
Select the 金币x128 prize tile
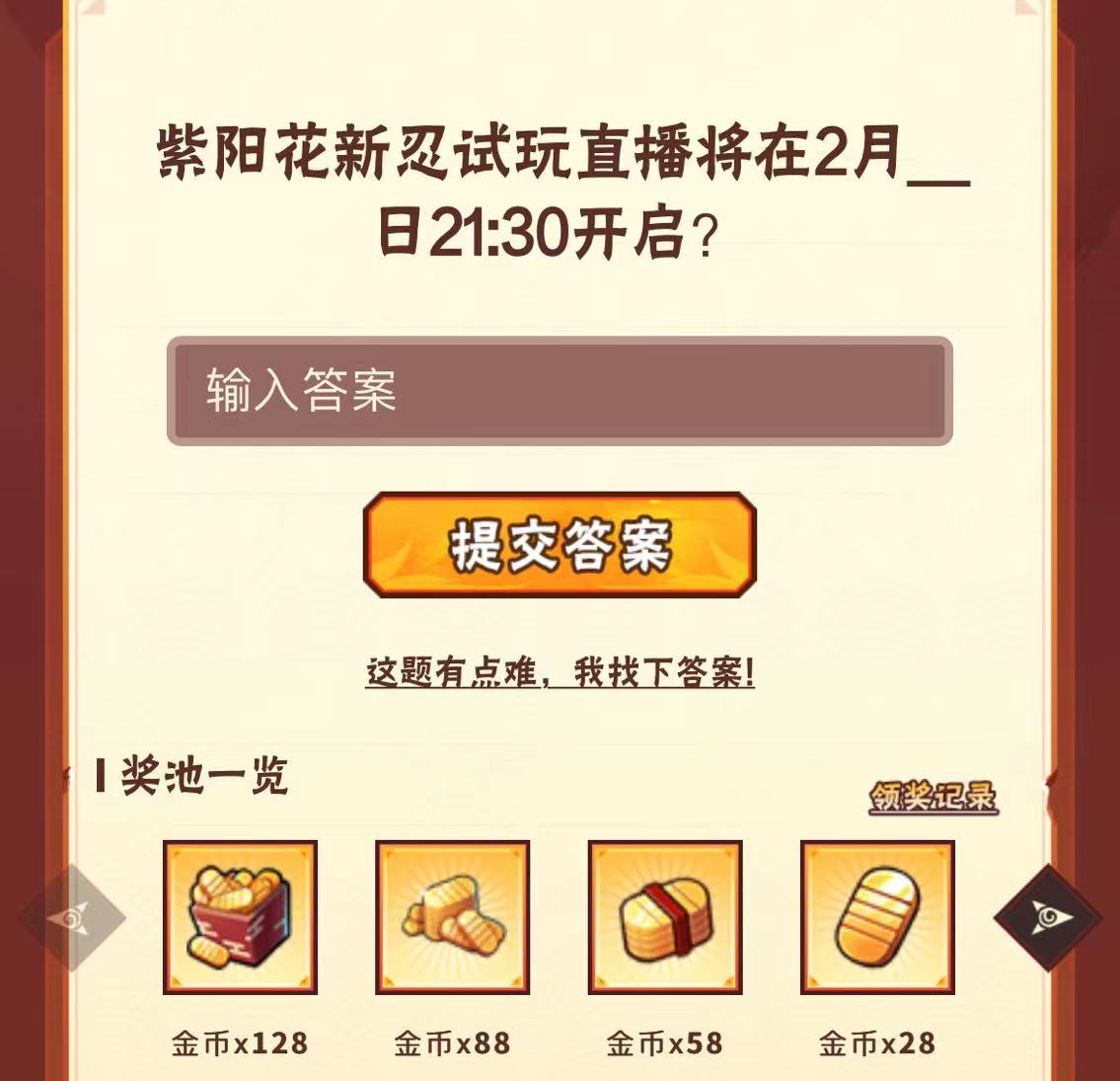(x=240, y=917)
